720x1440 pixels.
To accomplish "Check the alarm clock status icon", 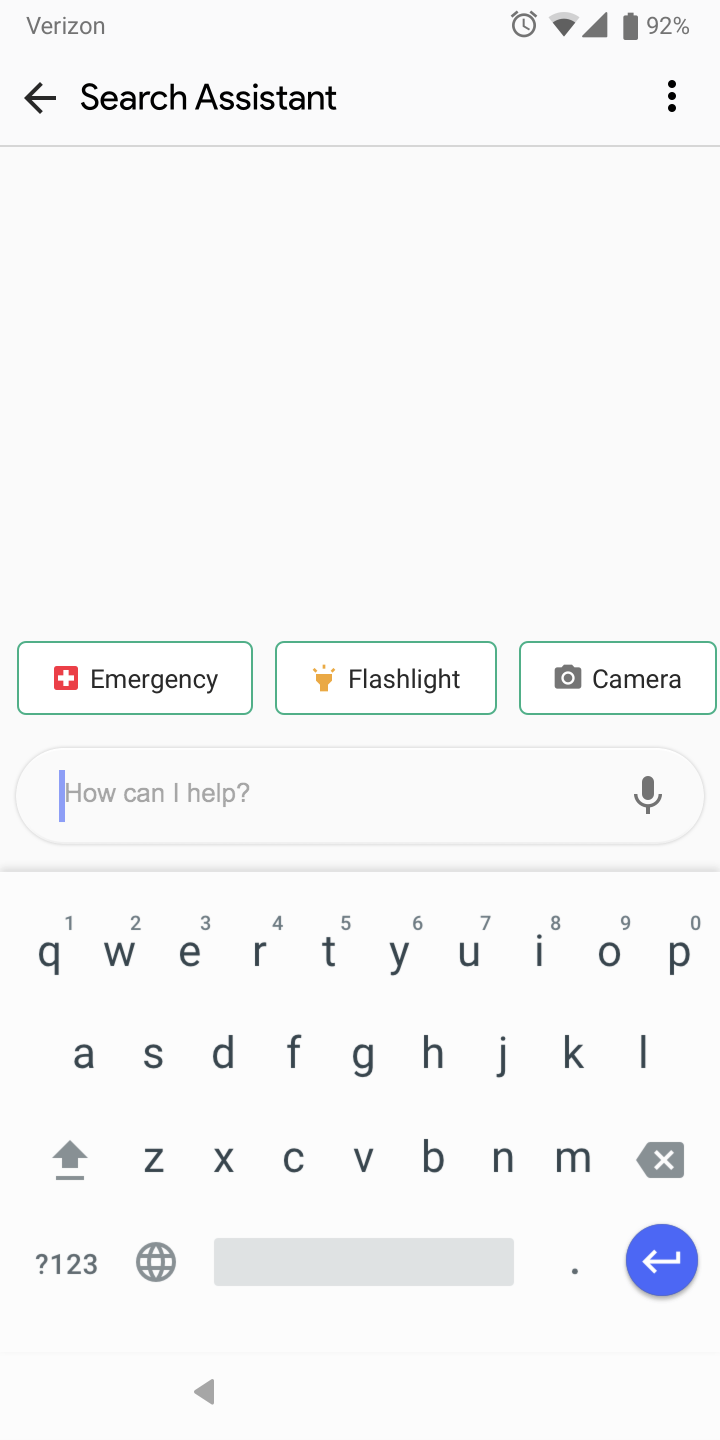I will tap(522, 26).
